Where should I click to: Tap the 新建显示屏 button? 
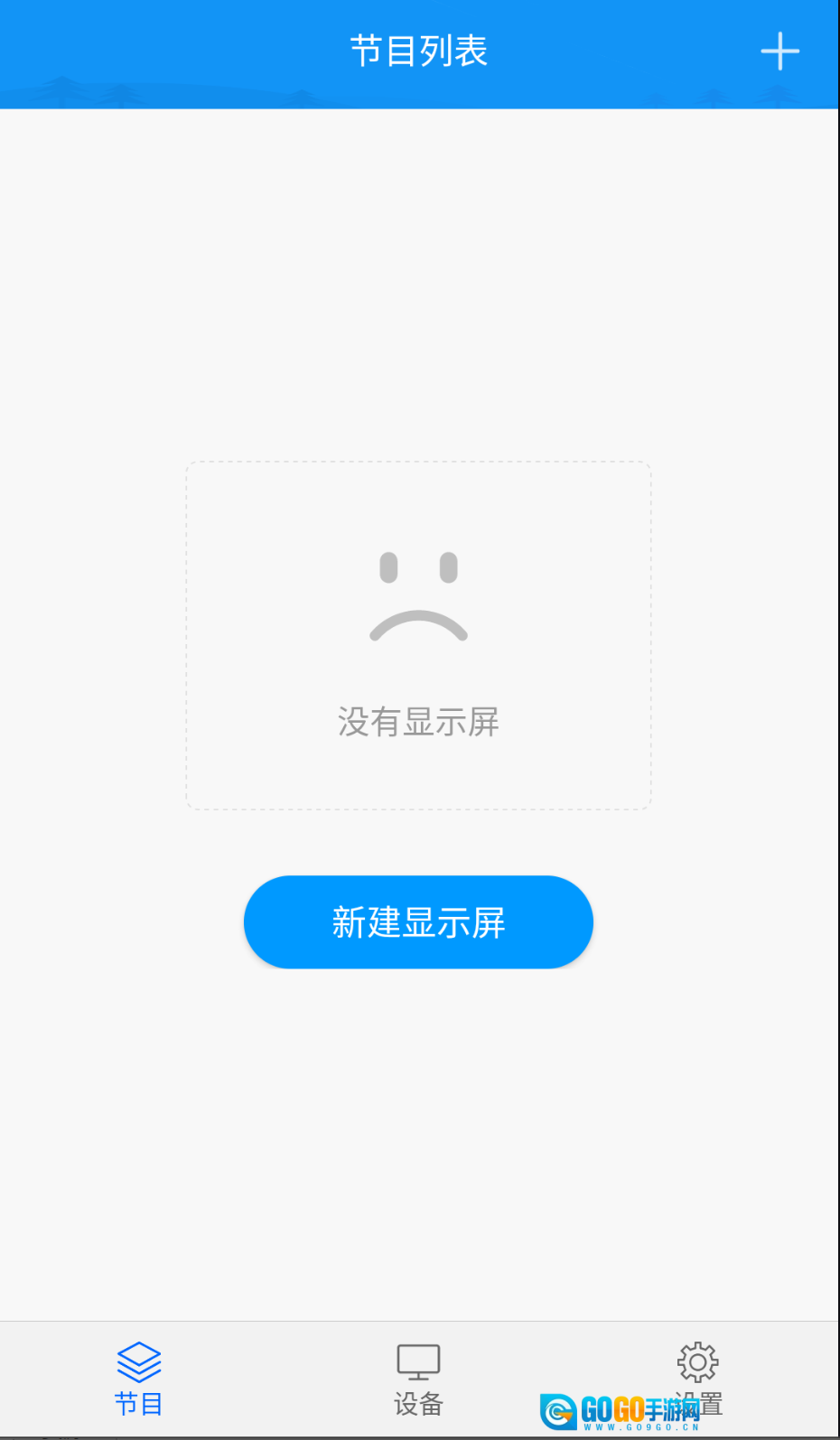[418, 921]
